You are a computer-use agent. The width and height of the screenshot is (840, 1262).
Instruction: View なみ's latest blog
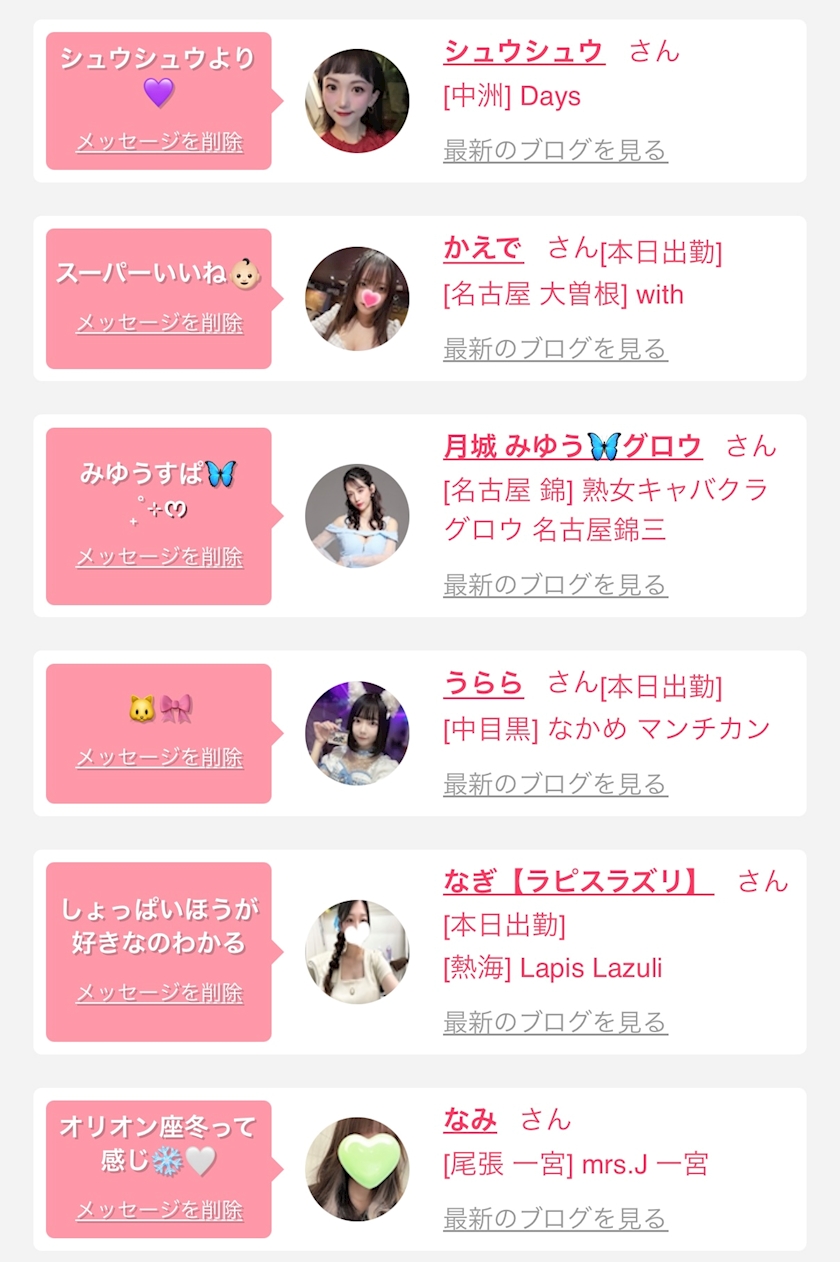(555, 1219)
